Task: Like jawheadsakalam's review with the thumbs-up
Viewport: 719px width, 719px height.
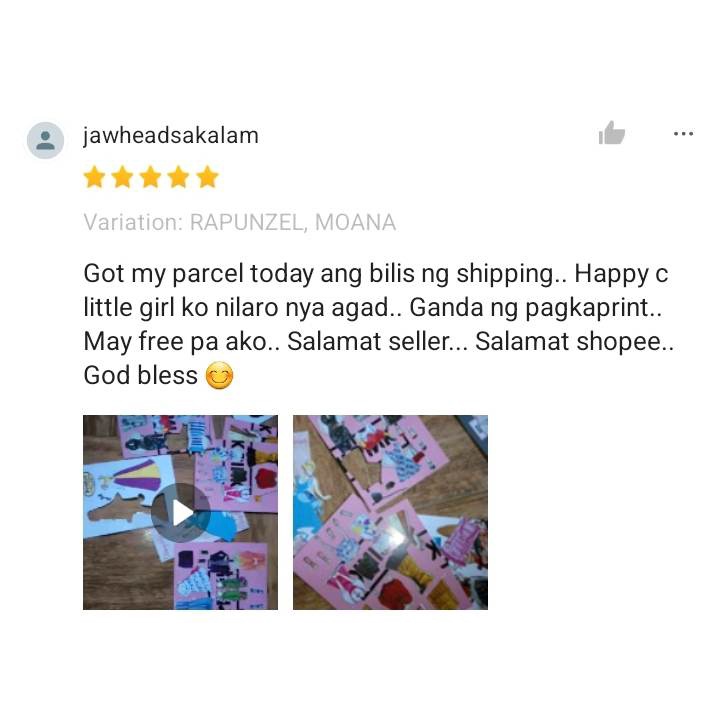Action: 612,133
